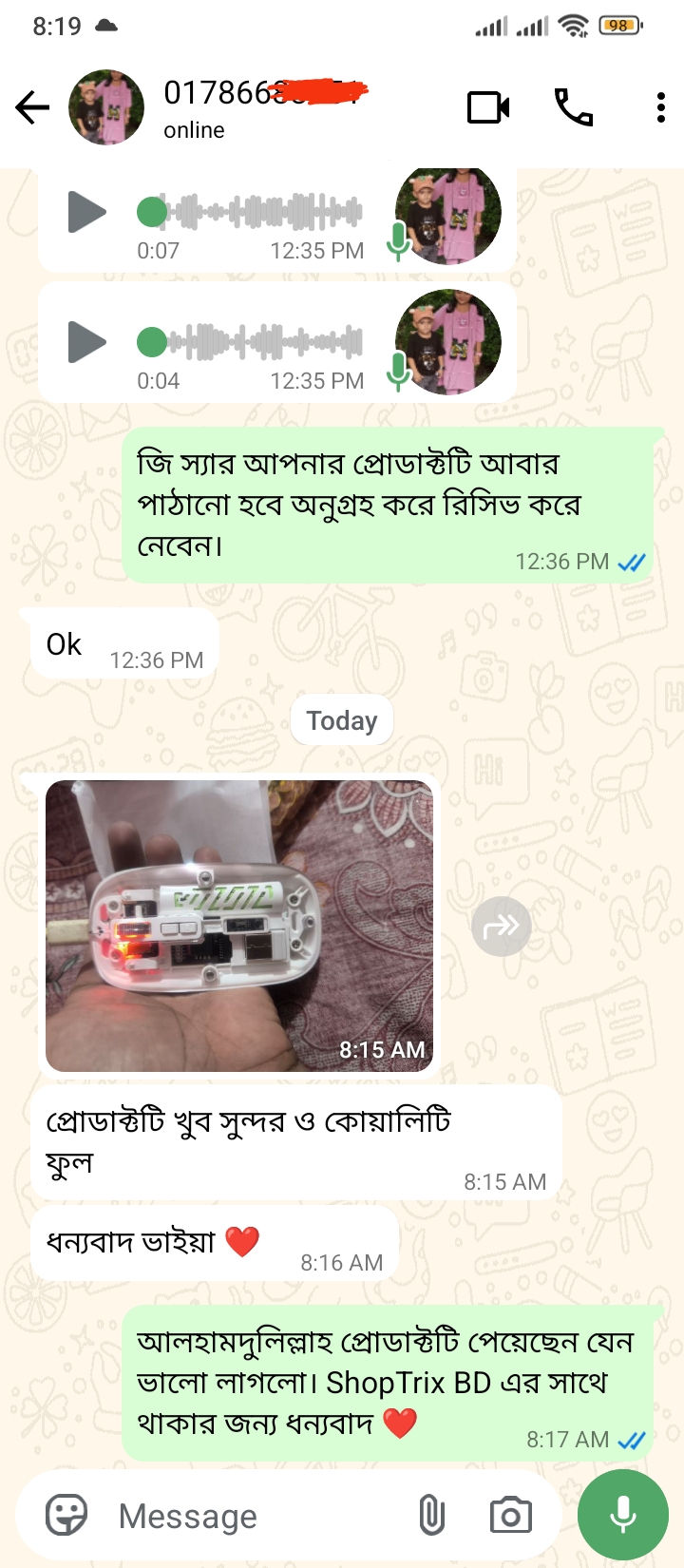
Task: Forward the received product photo
Action: (502, 926)
